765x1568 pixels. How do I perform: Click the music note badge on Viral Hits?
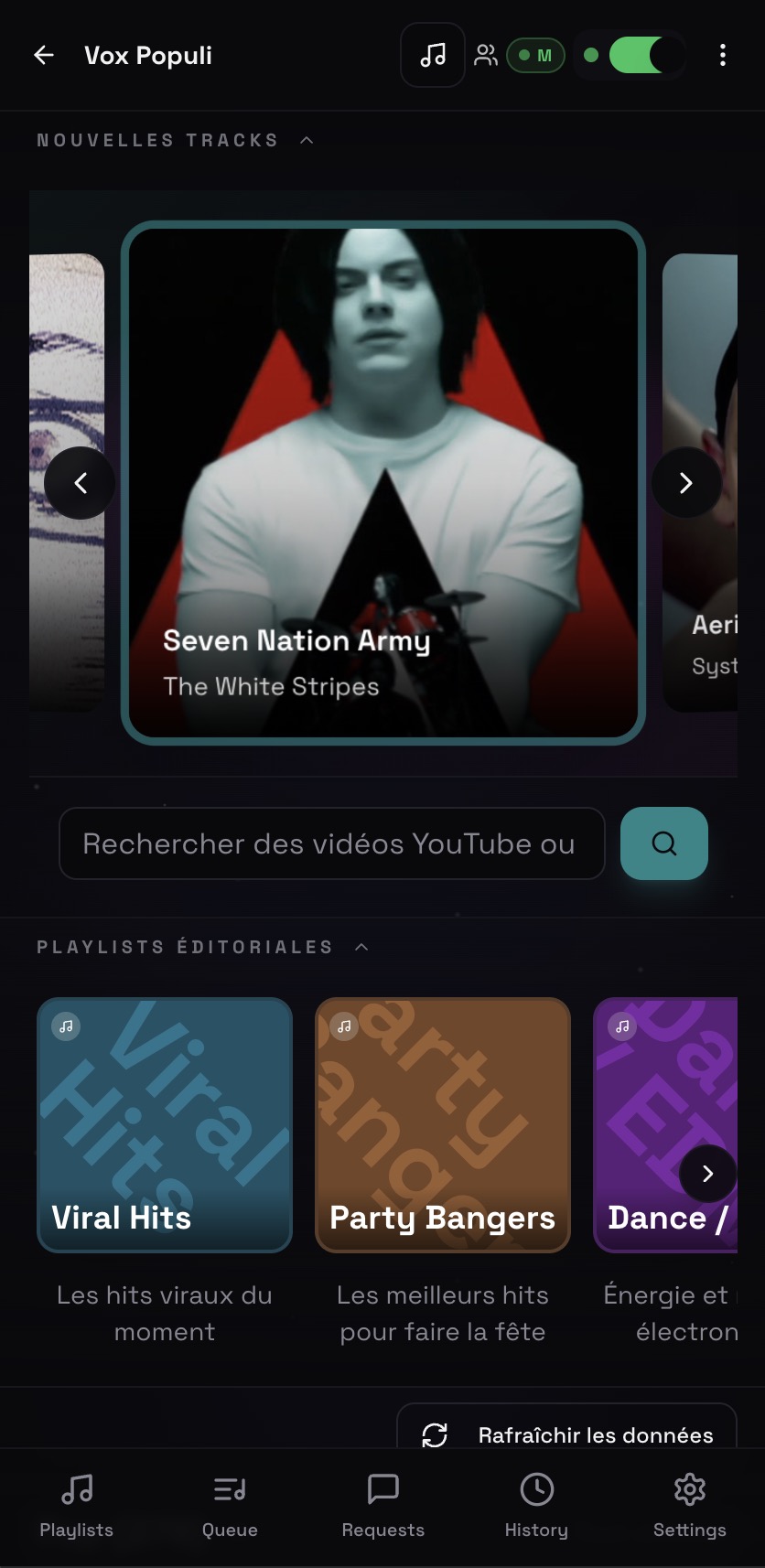coord(64,1026)
